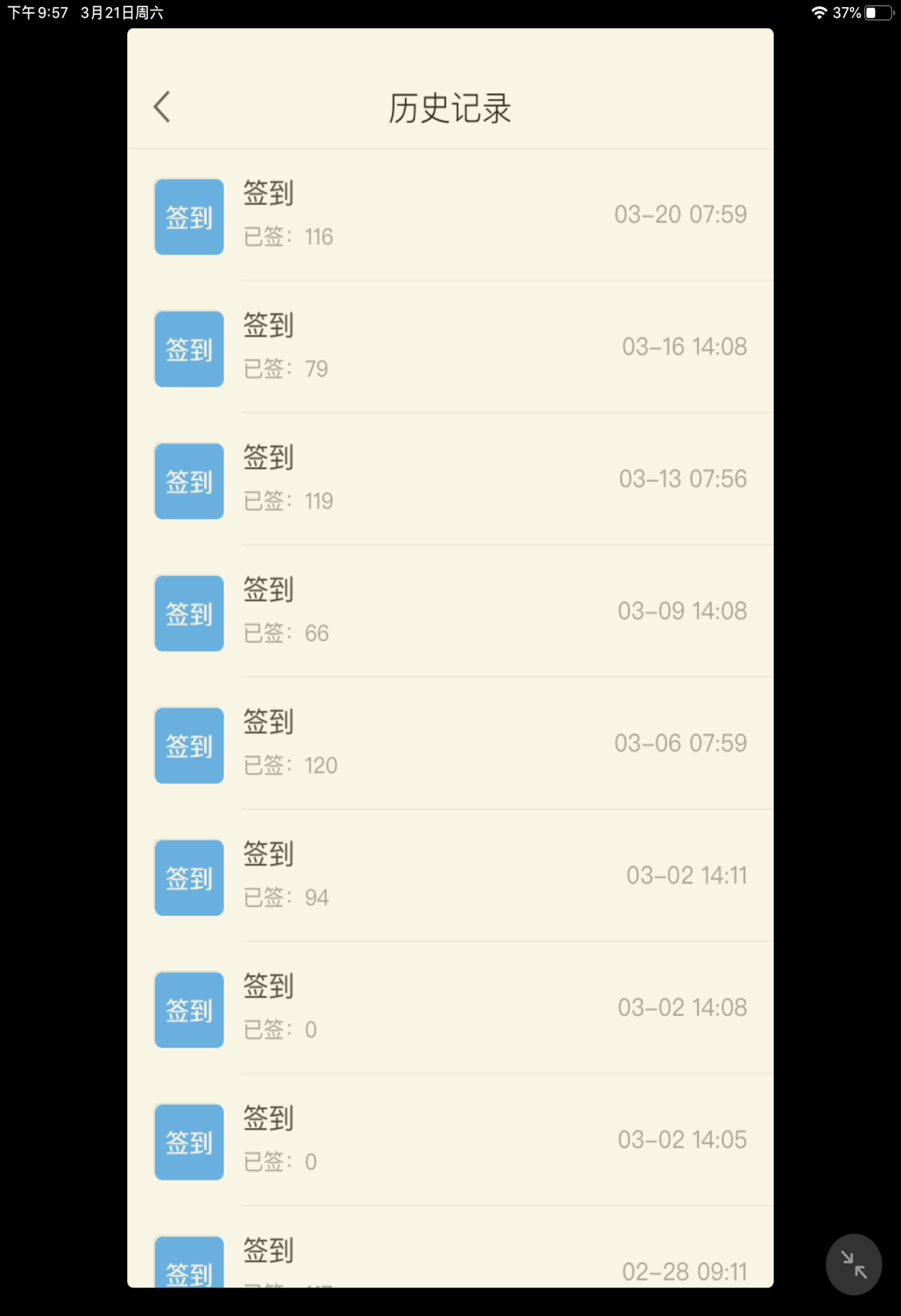Open sign-in record from 03-20 07:59
This screenshot has width=901, height=1316.
point(449,215)
